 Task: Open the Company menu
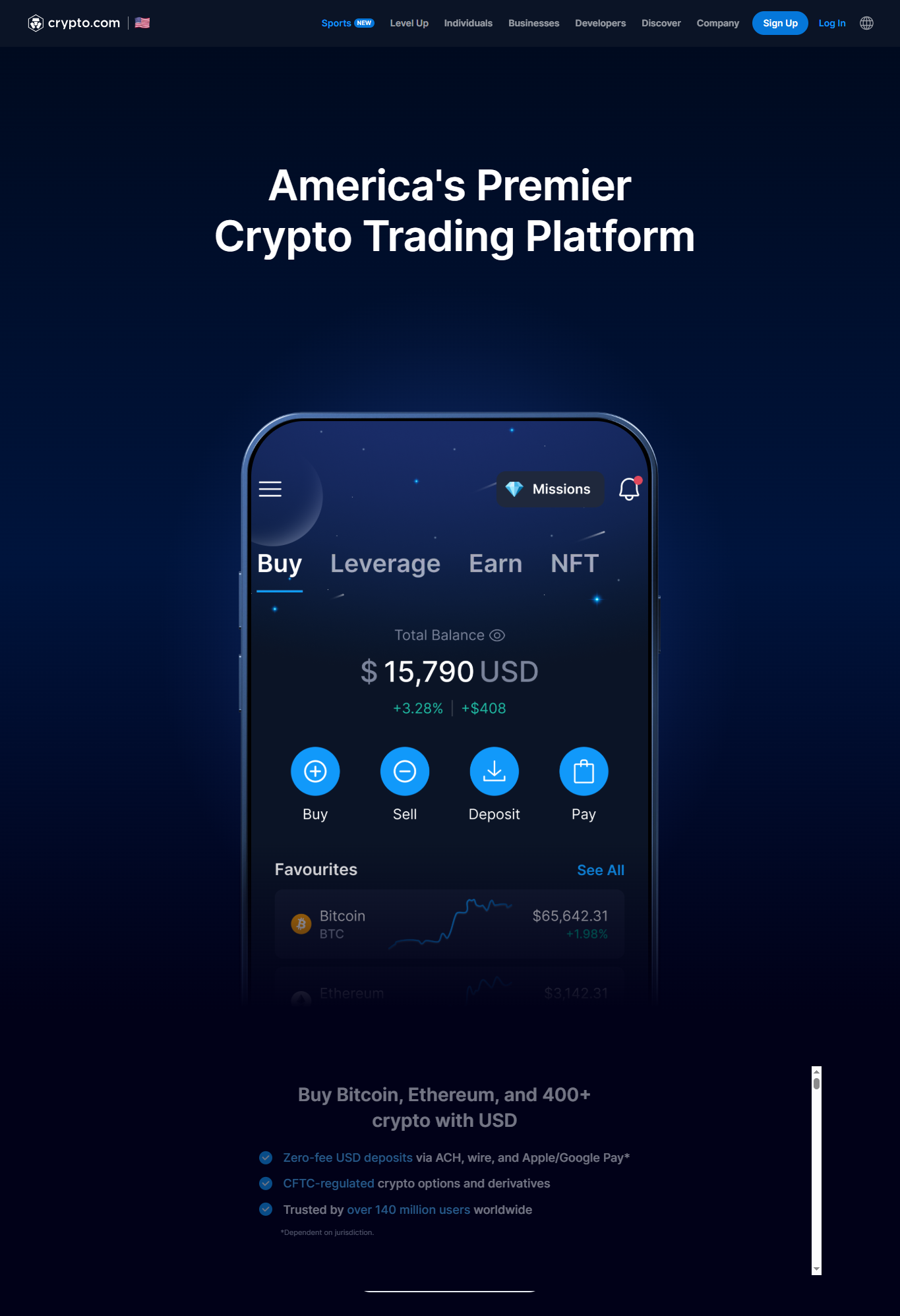(717, 23)
